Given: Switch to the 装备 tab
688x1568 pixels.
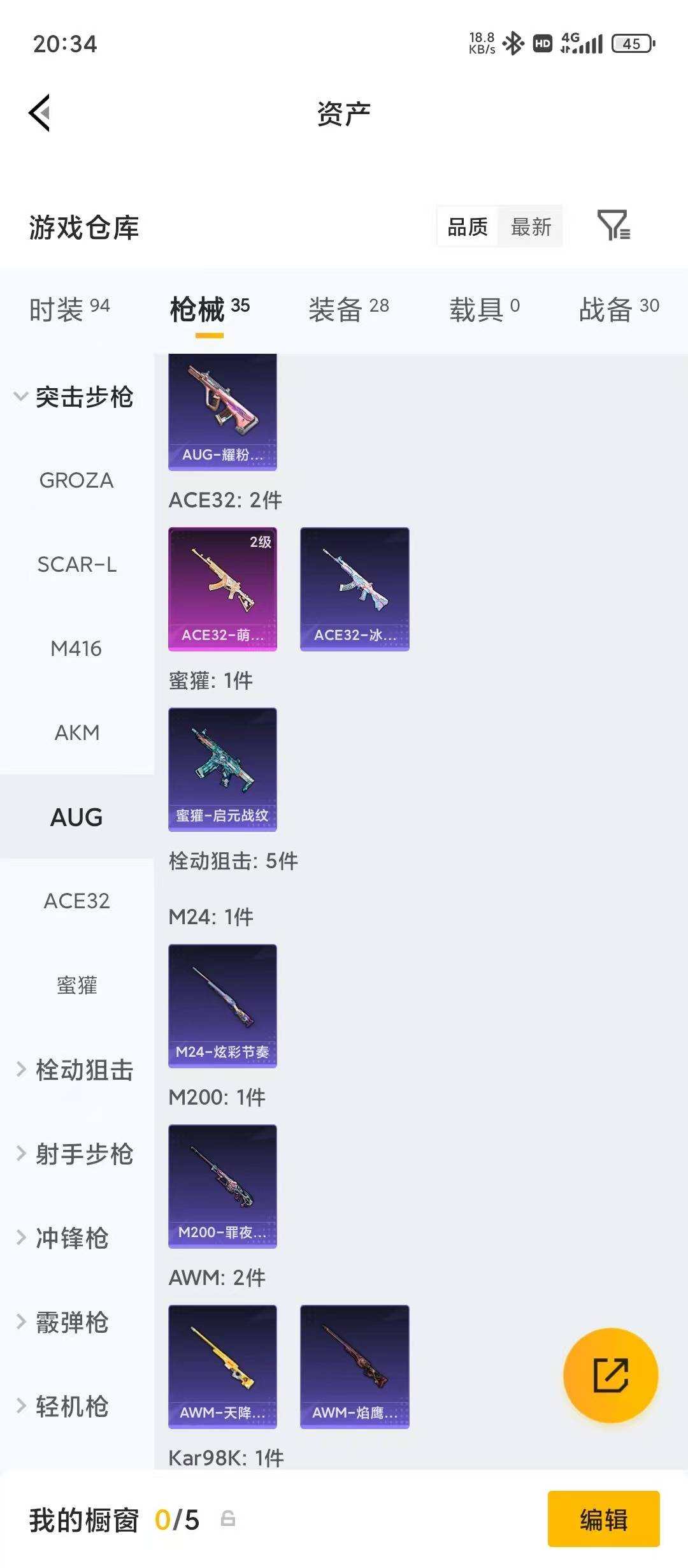Looking at the screenshot, I should (347, 307).
